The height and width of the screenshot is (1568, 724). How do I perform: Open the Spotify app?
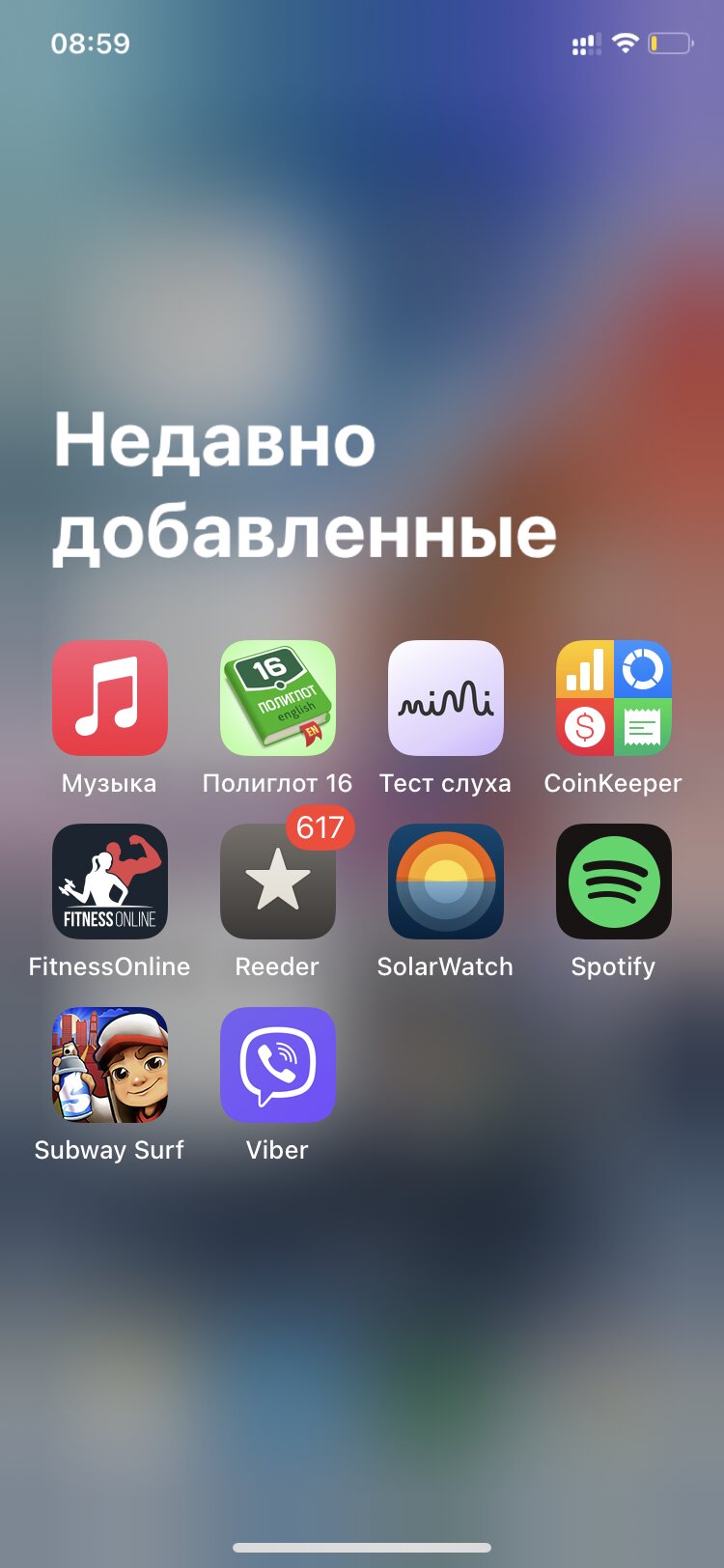coord(614,882)
